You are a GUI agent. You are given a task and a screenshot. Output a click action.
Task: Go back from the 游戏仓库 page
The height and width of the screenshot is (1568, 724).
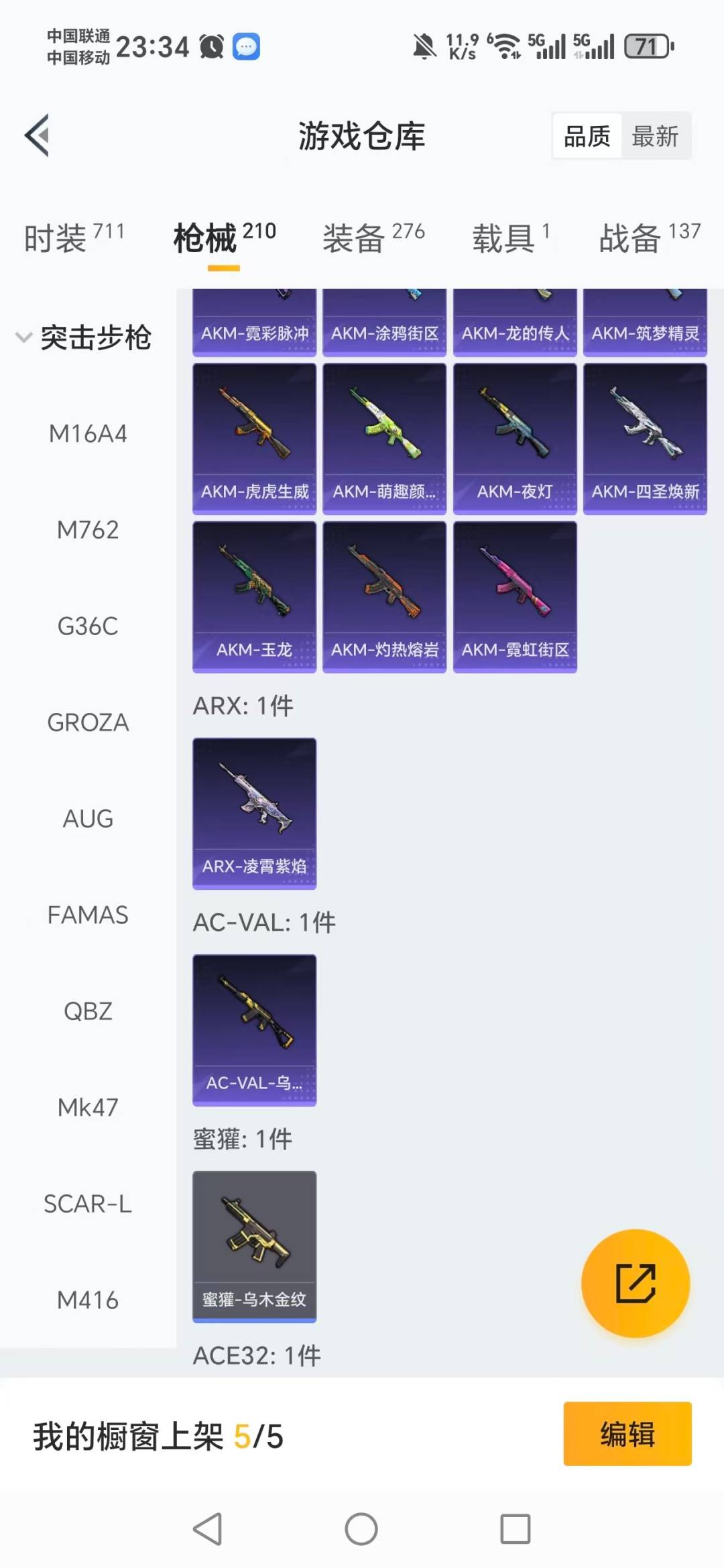click(38, 135)
